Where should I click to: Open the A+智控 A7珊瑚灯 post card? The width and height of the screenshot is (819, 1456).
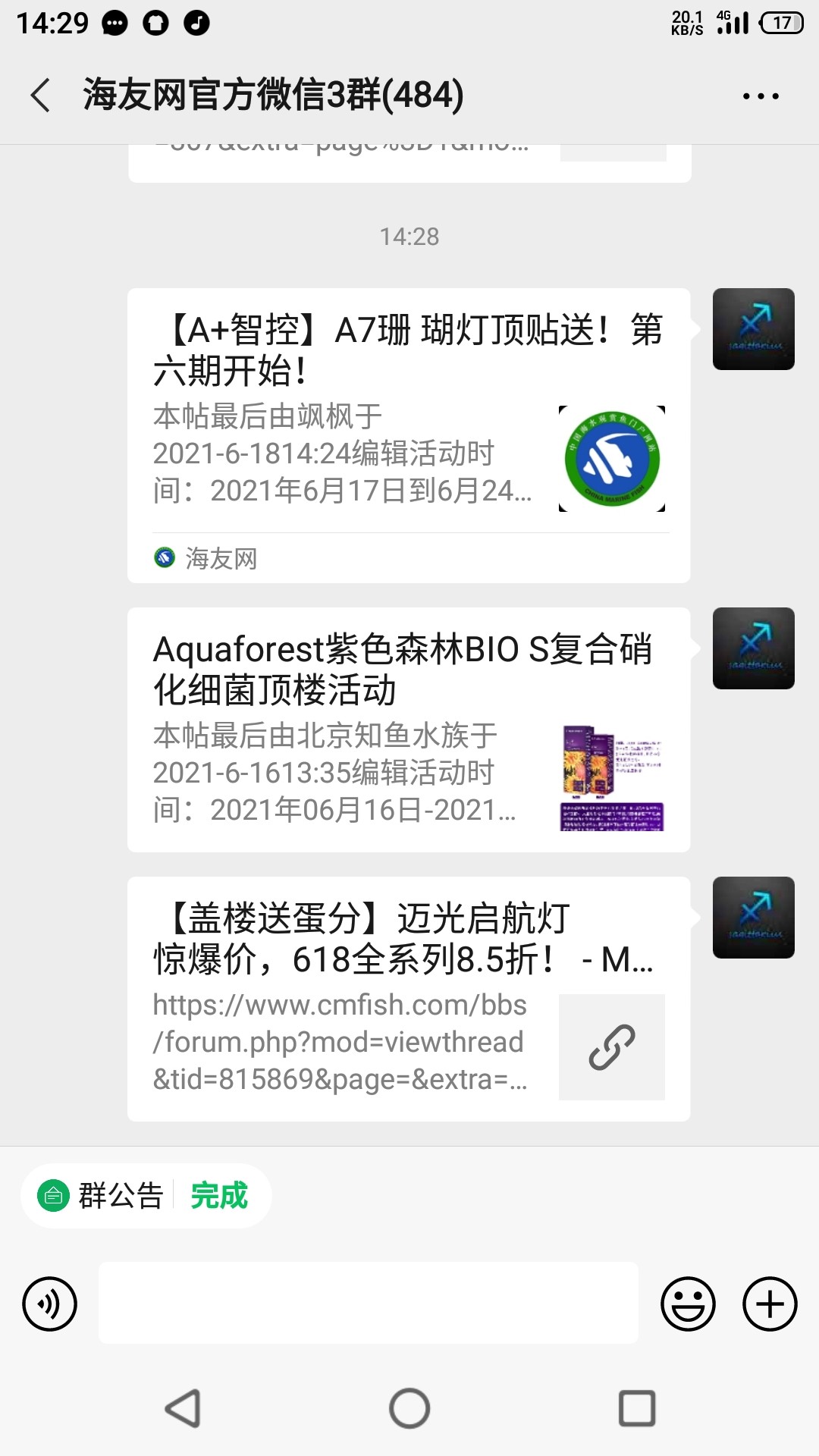click(408, 435)
